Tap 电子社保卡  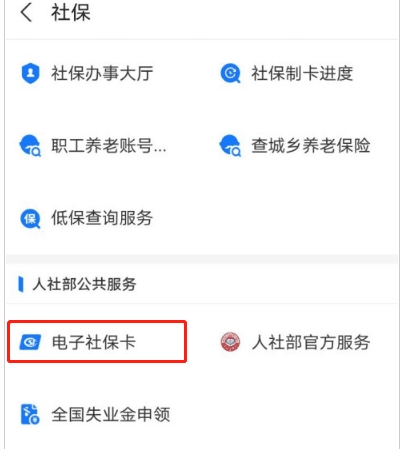[x=97, y=342]
